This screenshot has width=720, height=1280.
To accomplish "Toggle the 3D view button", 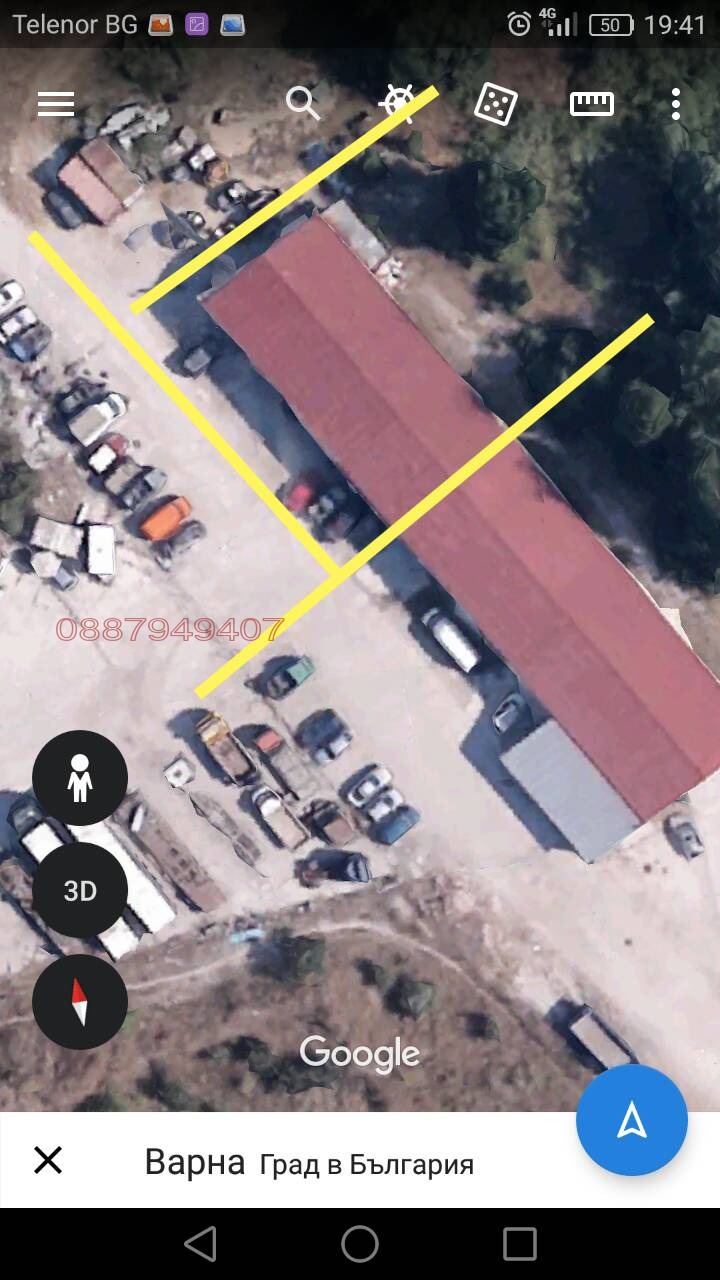I will pos(80,890).
